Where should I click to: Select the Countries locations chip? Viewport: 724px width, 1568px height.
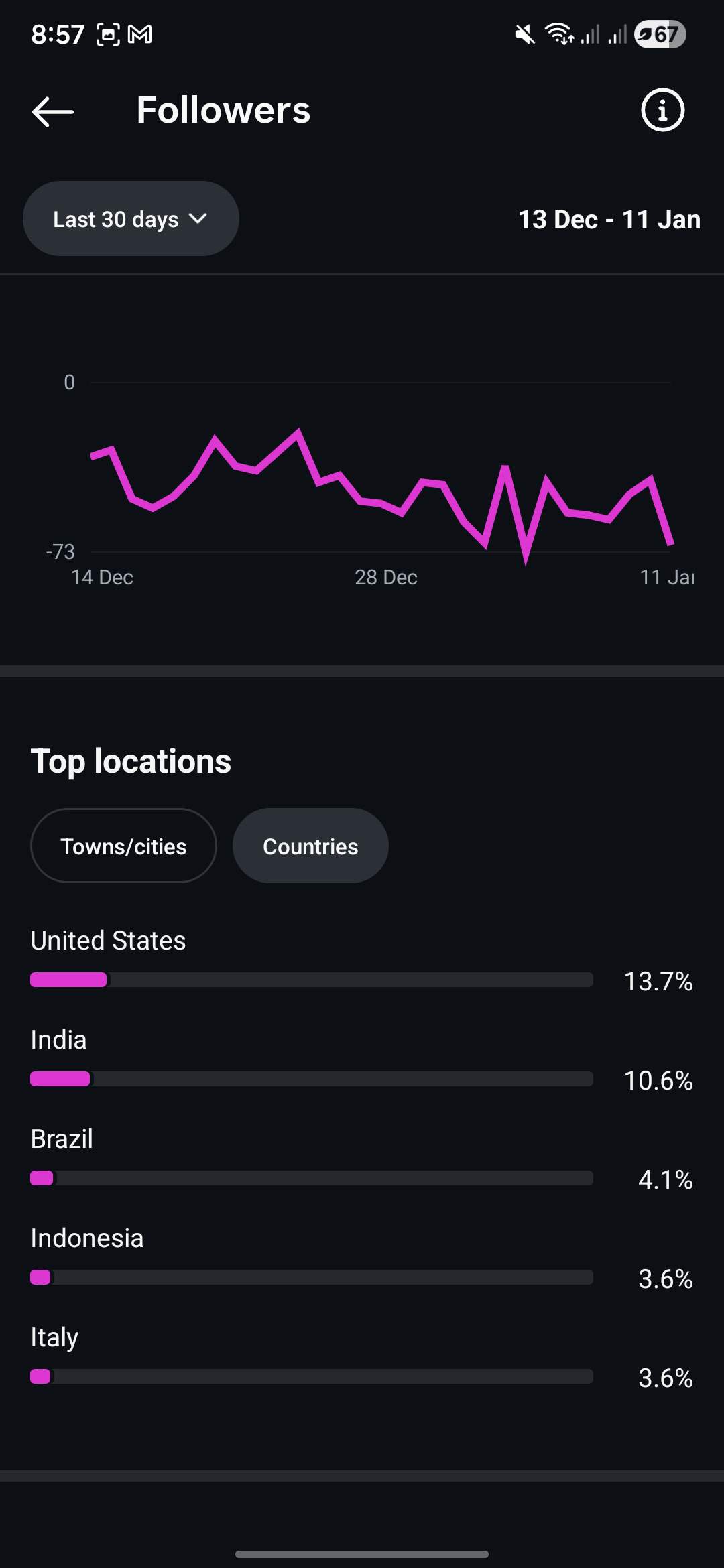(310, 846)
